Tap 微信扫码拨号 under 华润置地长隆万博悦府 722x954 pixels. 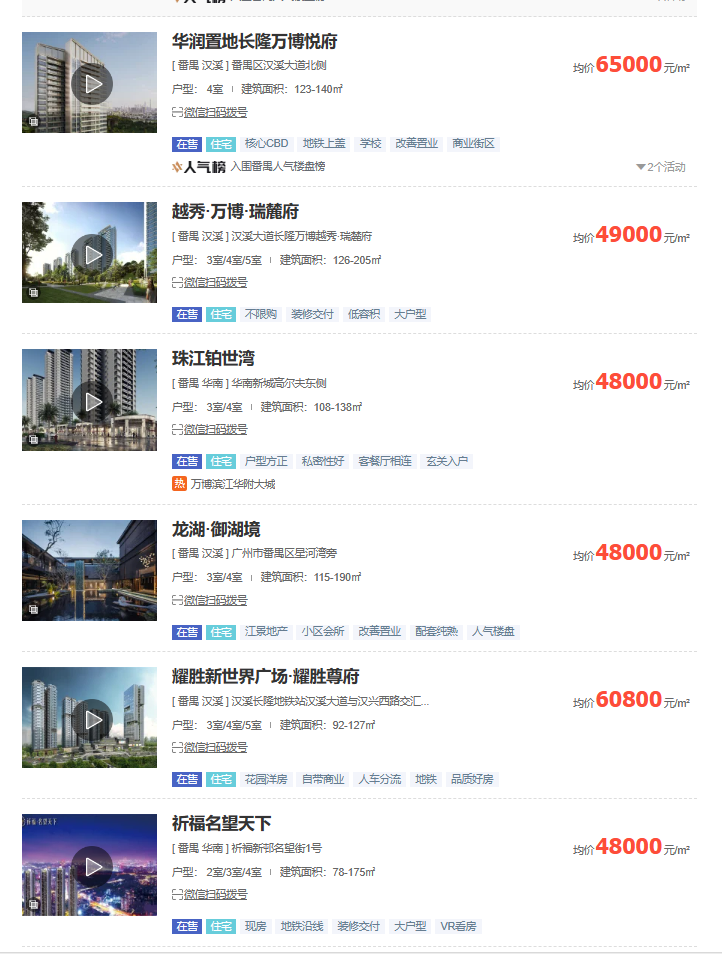pyautogui.click(x=215, y=112)
